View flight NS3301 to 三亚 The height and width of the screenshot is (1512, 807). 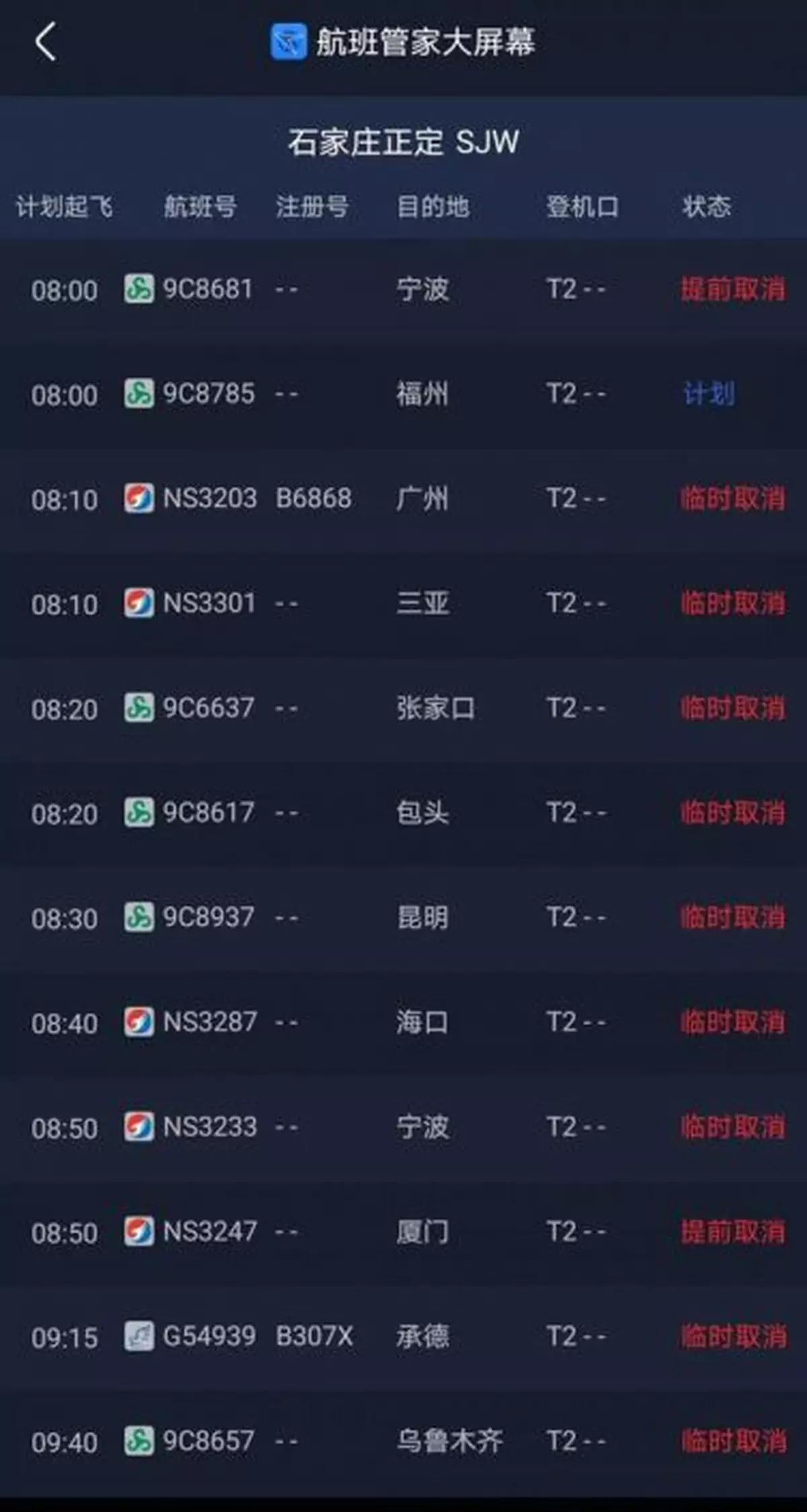tap(403, 604)
